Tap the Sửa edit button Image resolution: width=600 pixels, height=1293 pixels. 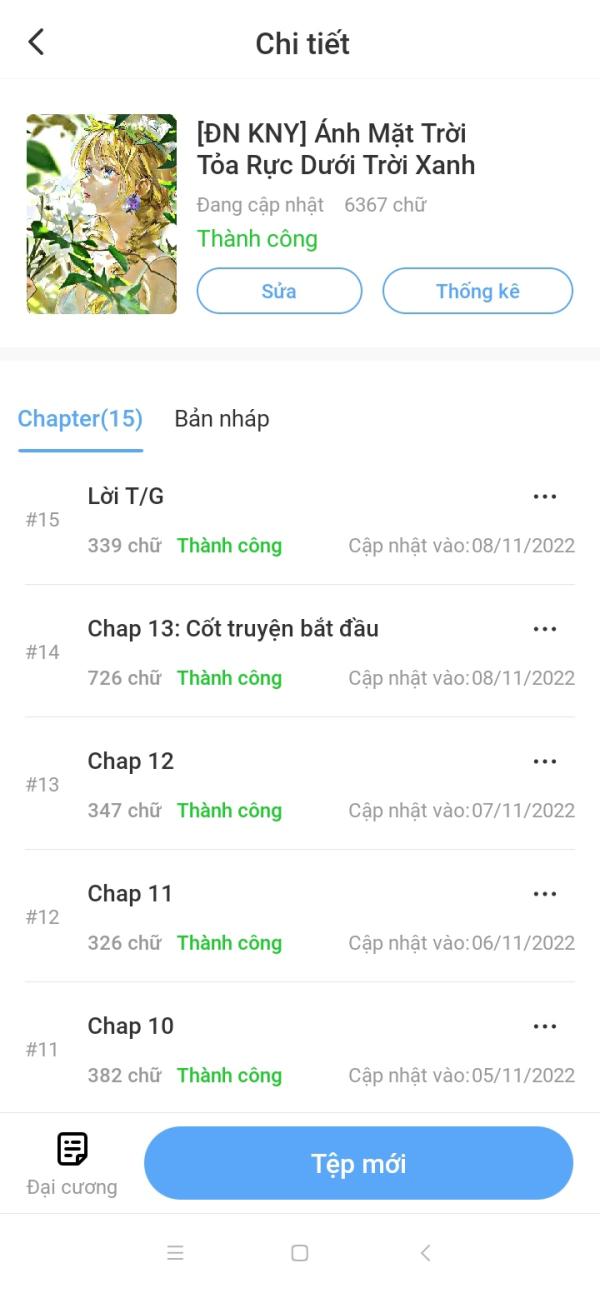tap(279, 291)
